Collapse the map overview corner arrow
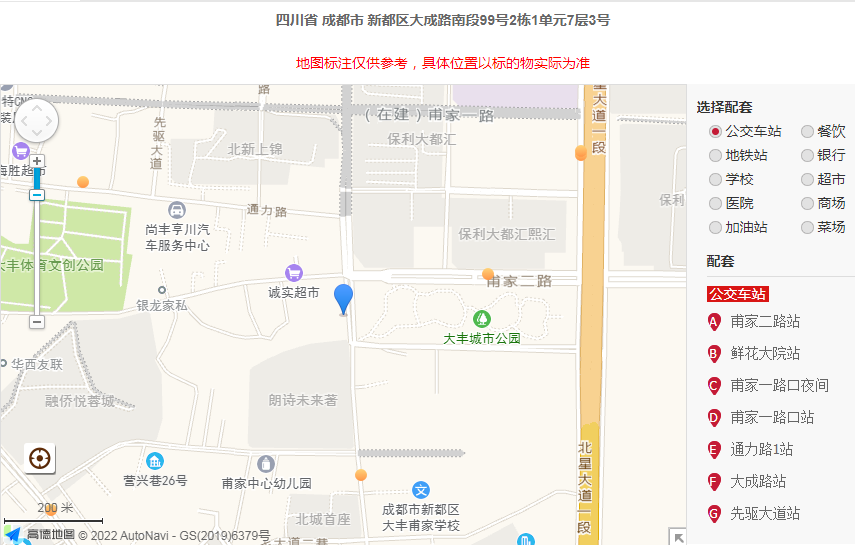The width and height of the screenshot is (855, 545). tap(679, 538)
